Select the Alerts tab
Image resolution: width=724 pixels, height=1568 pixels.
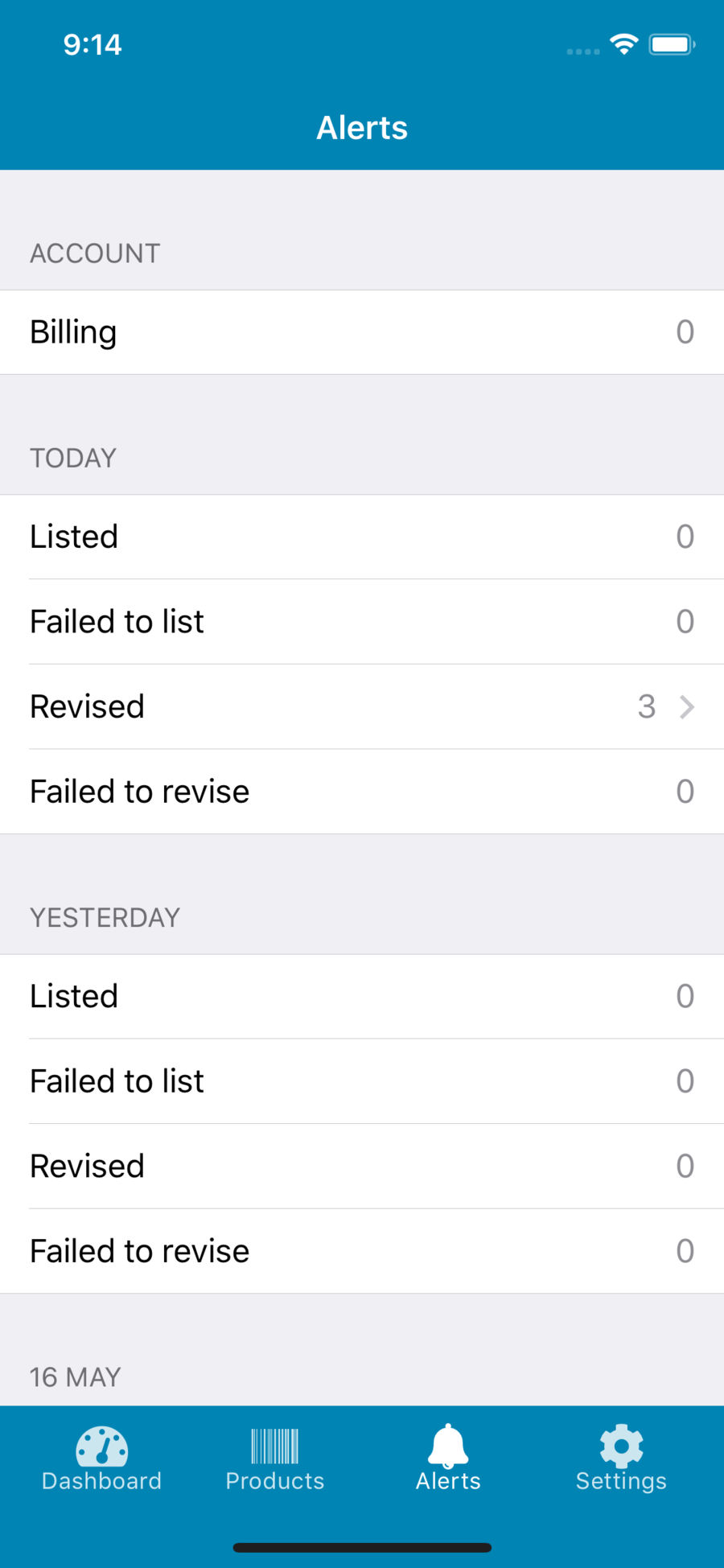[x=448, y=1459]
